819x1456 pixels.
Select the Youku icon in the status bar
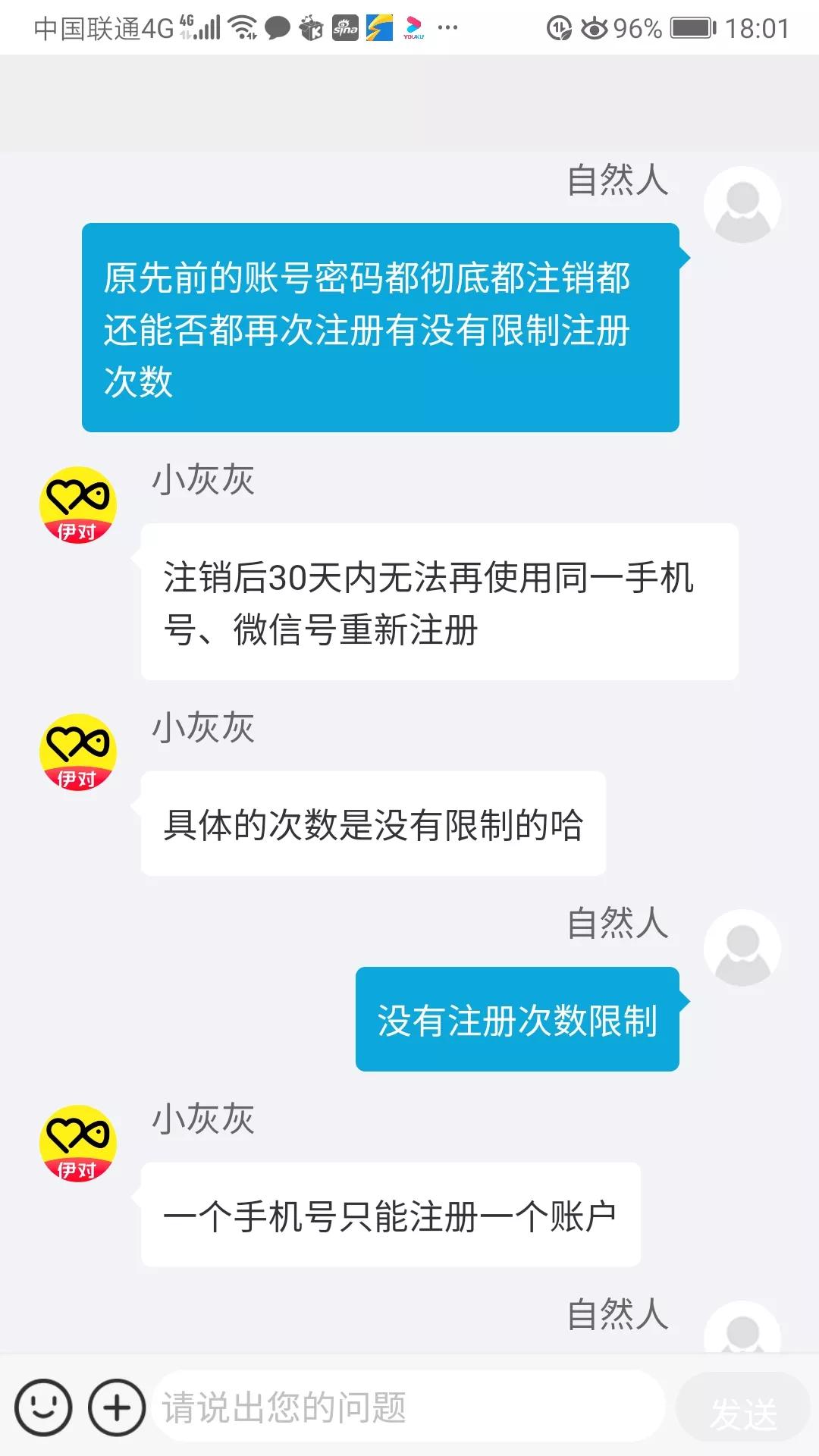coord(413,29)
